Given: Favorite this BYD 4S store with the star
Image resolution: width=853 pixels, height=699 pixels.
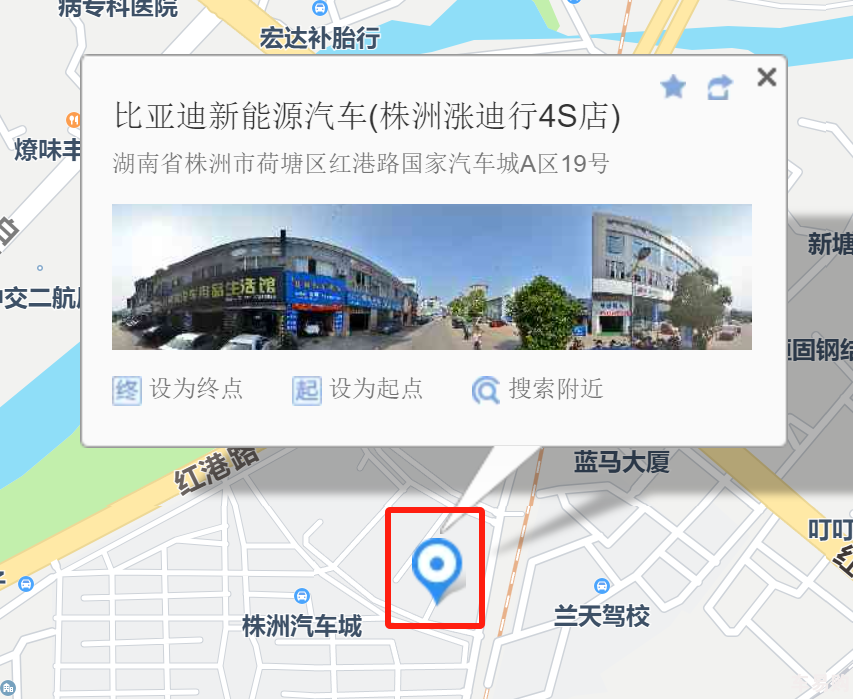Looking at the screenshot, I should pyautogui.click(x=674, y=88).
